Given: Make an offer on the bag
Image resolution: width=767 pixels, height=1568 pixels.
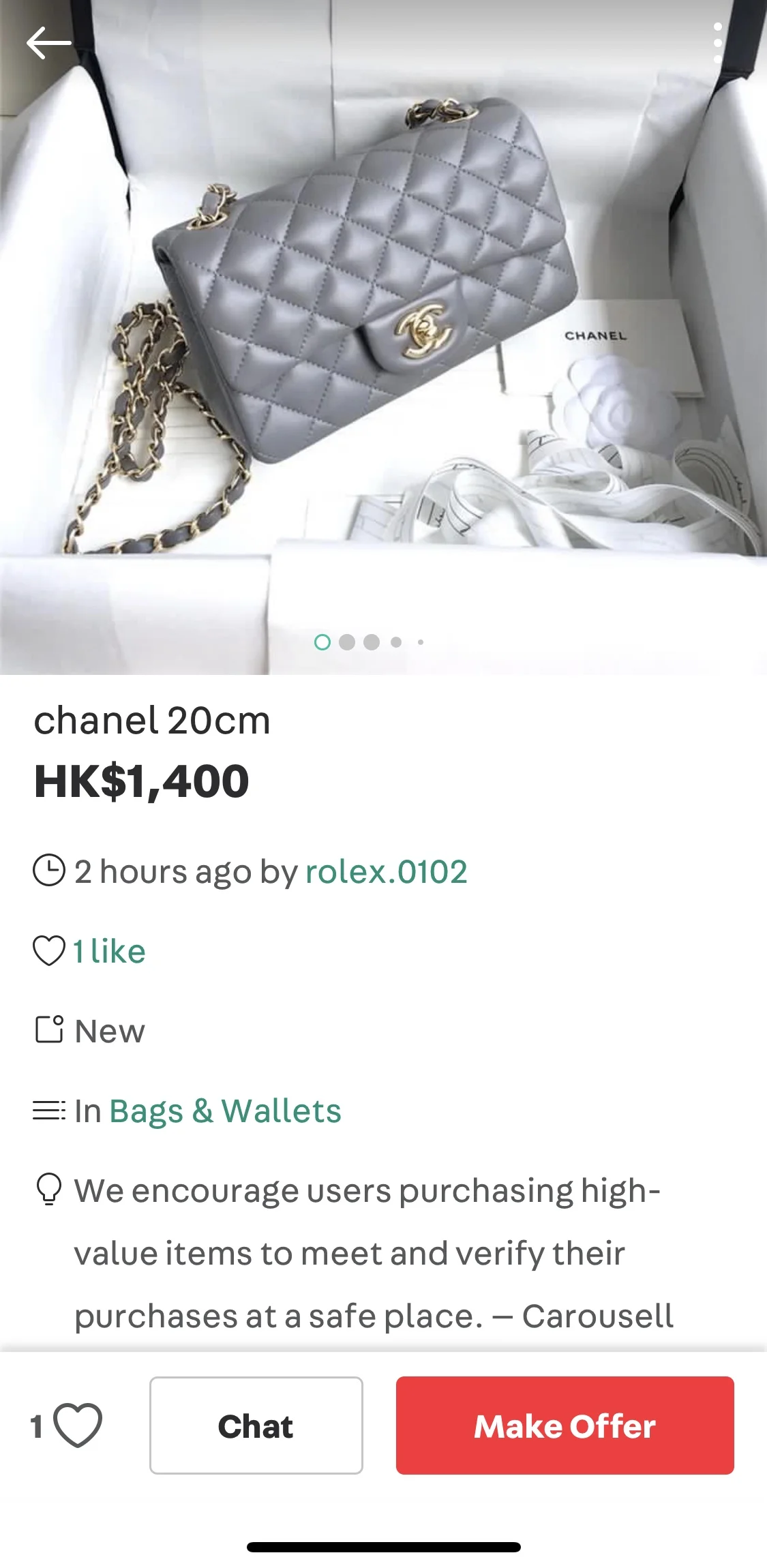Looking at the screenshot, I should click(x=565, y=1426).
